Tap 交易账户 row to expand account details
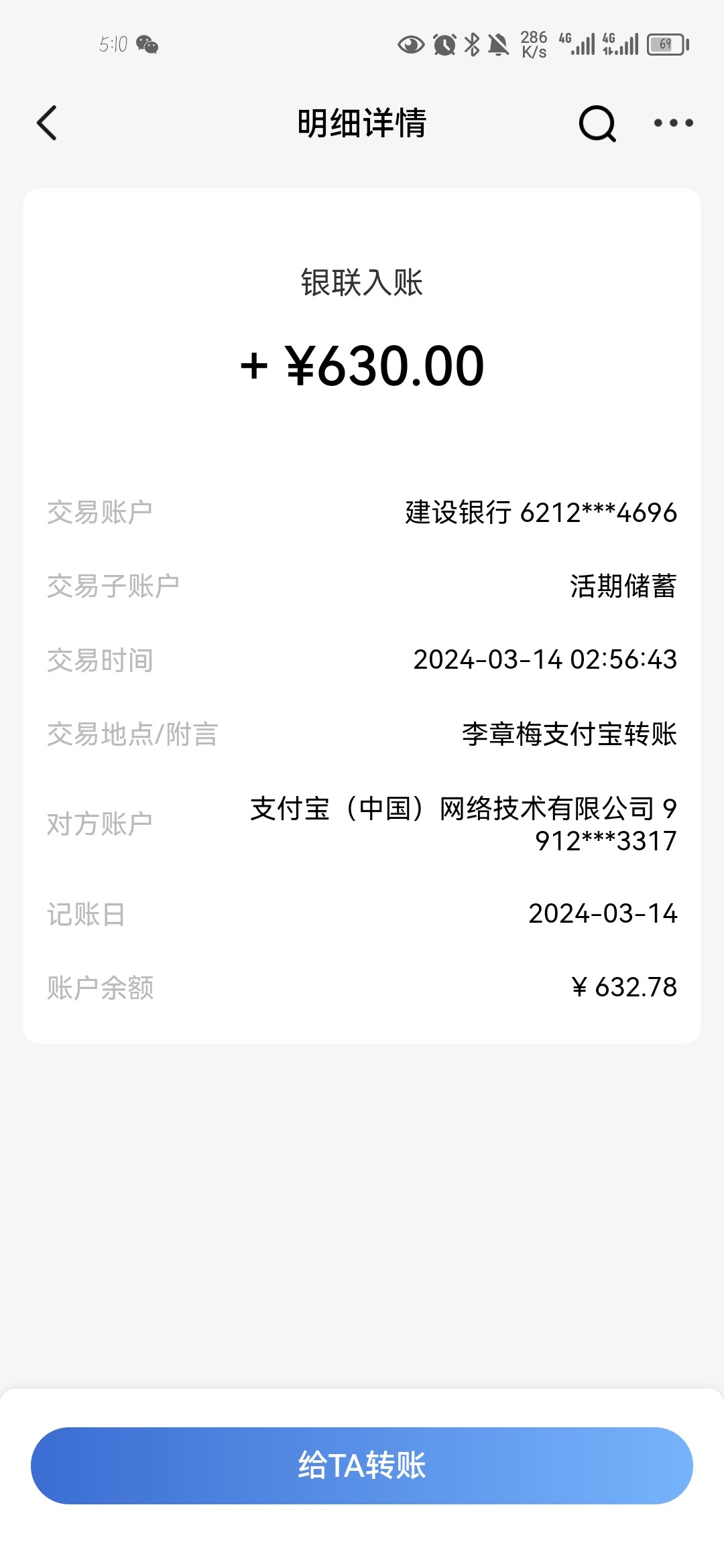724x1568 pixels. click(x=362, y=513)
